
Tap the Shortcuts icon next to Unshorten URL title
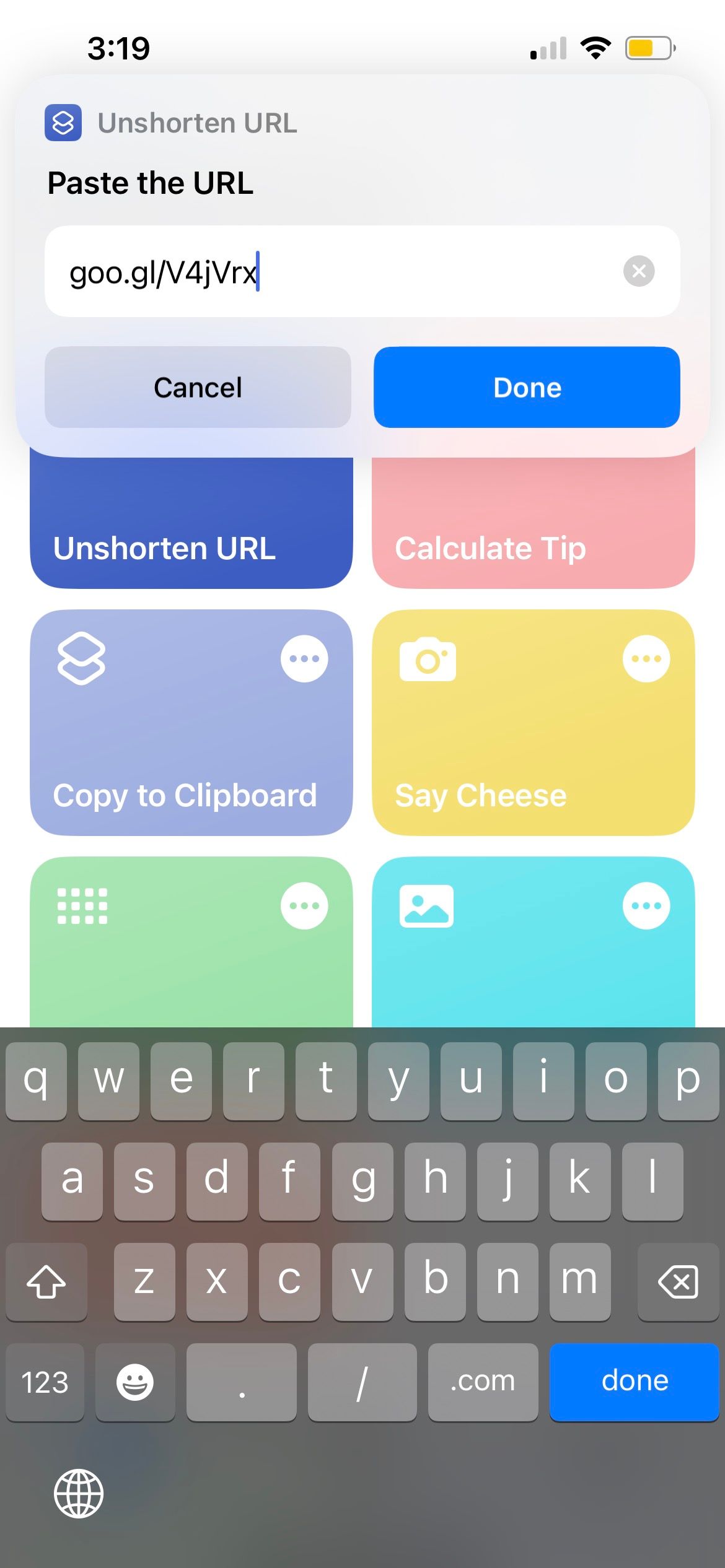[x=62, y=123]
